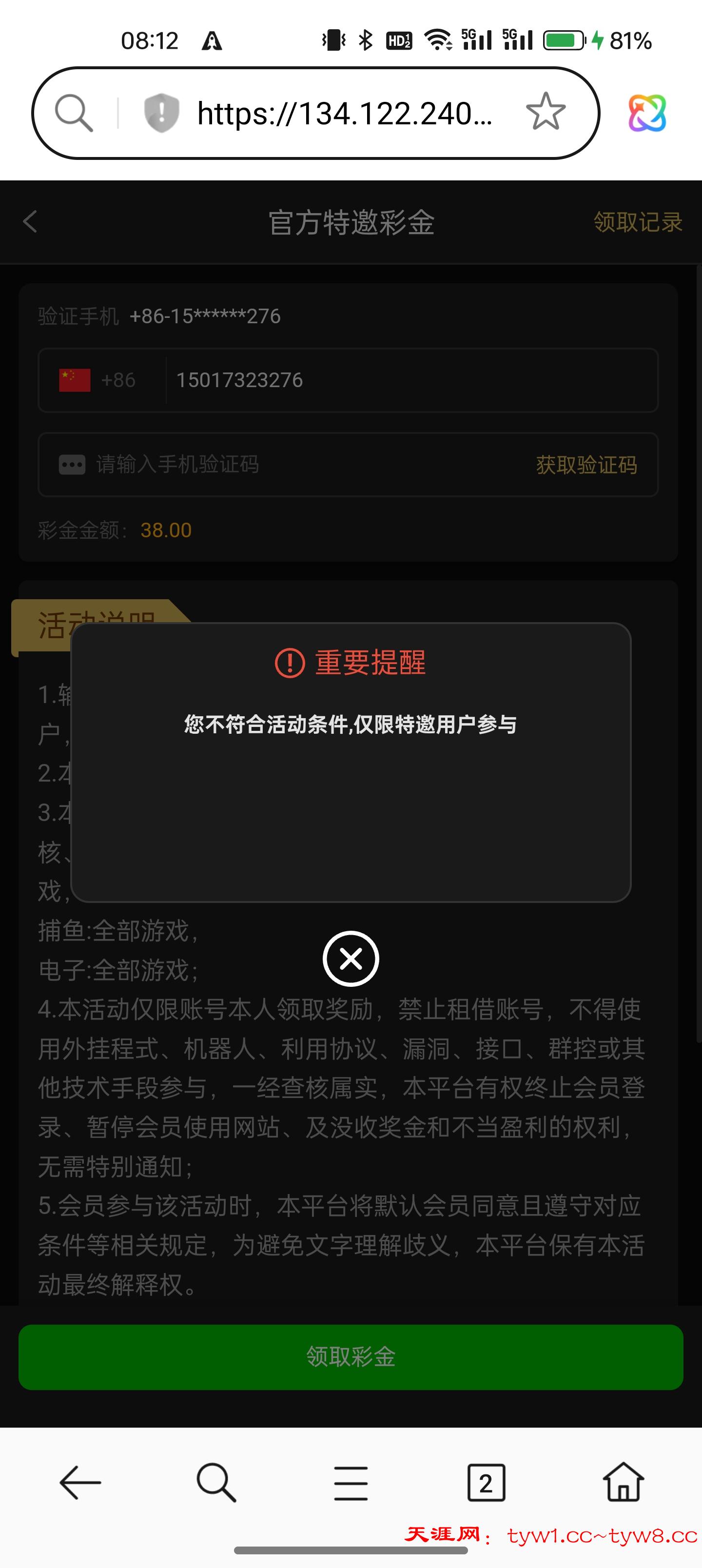Go back using the page header arrow
702x1568 pixels.
tap(30, 221)
